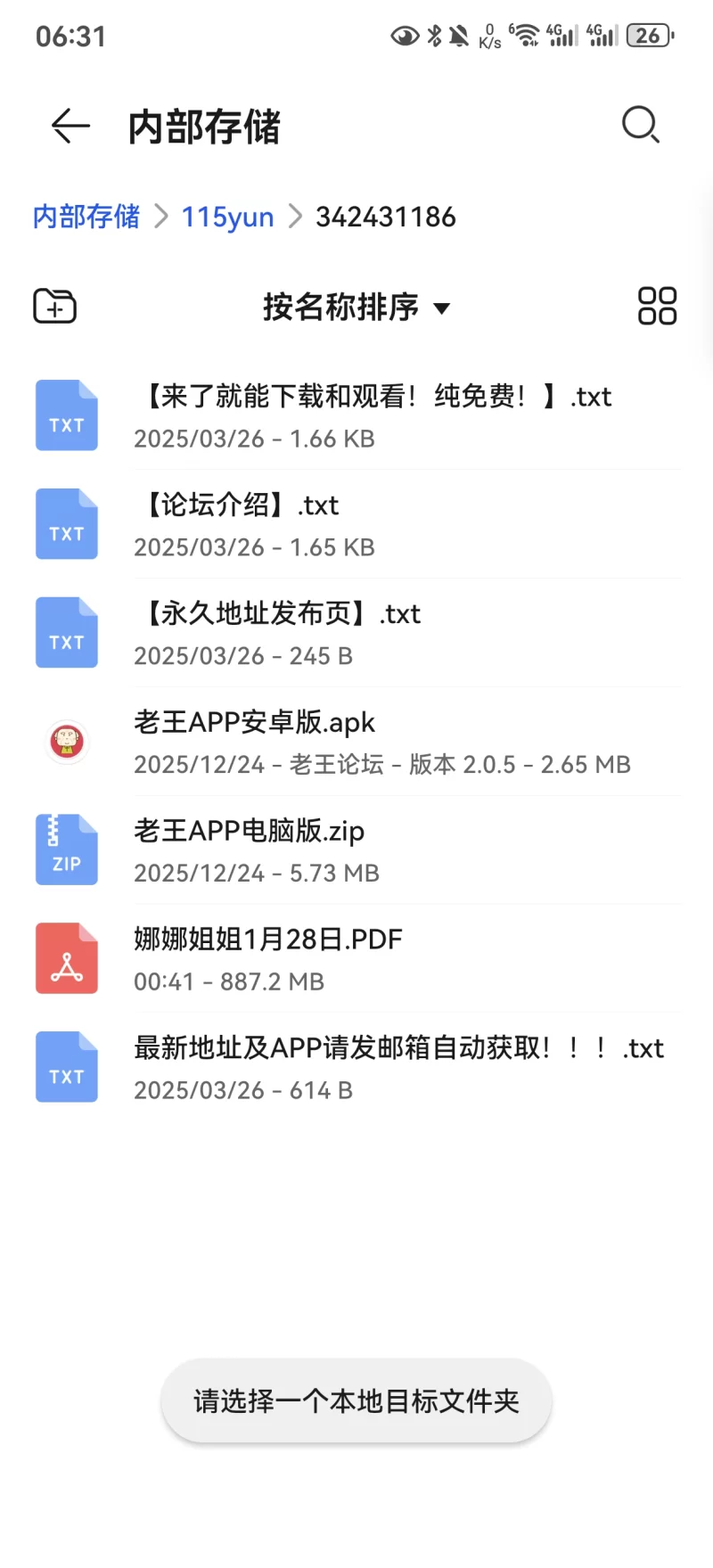Jump to the 115yun folder breadcrumb
The height and width of the screenshot is (1568, 713).
pos(227,217)
